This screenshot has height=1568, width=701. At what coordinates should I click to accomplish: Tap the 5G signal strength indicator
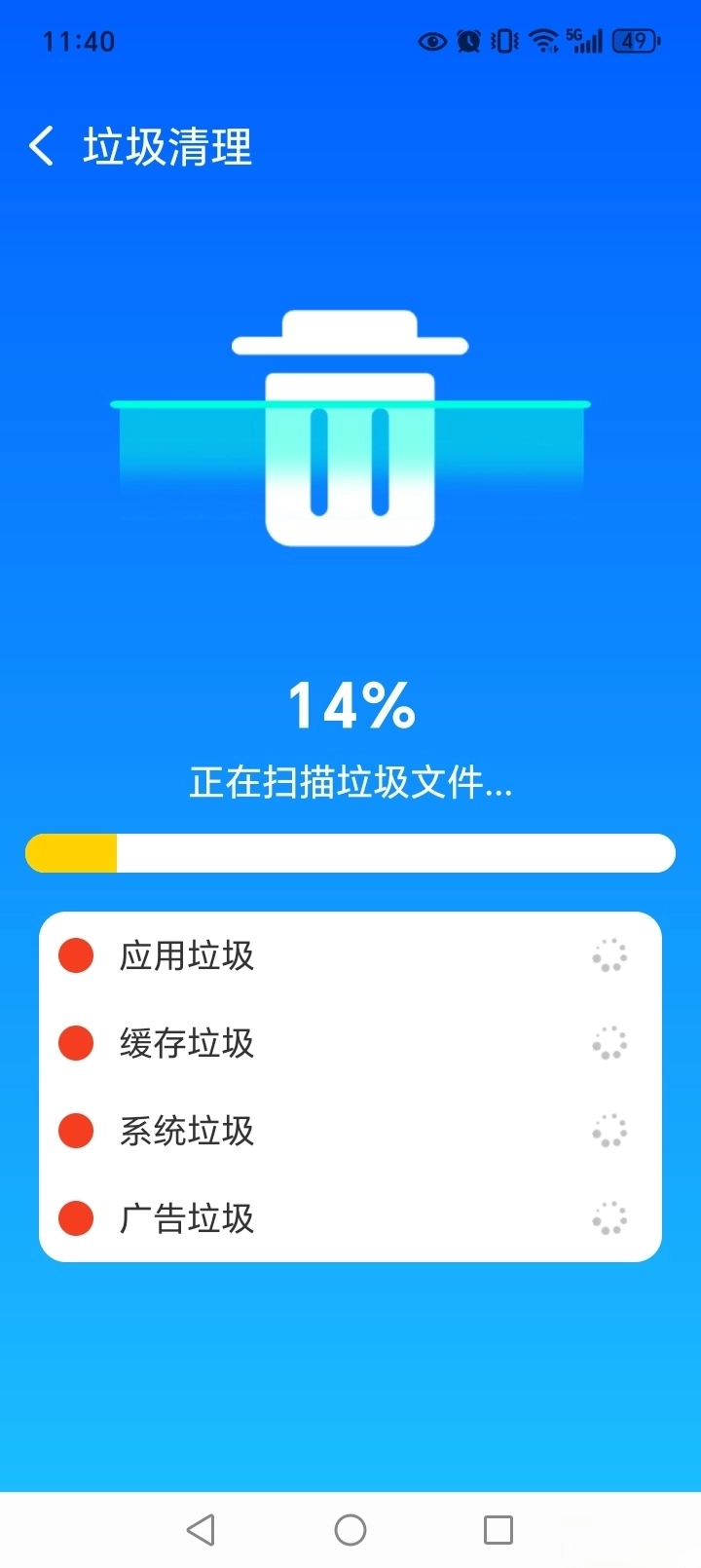coord(584,41)
